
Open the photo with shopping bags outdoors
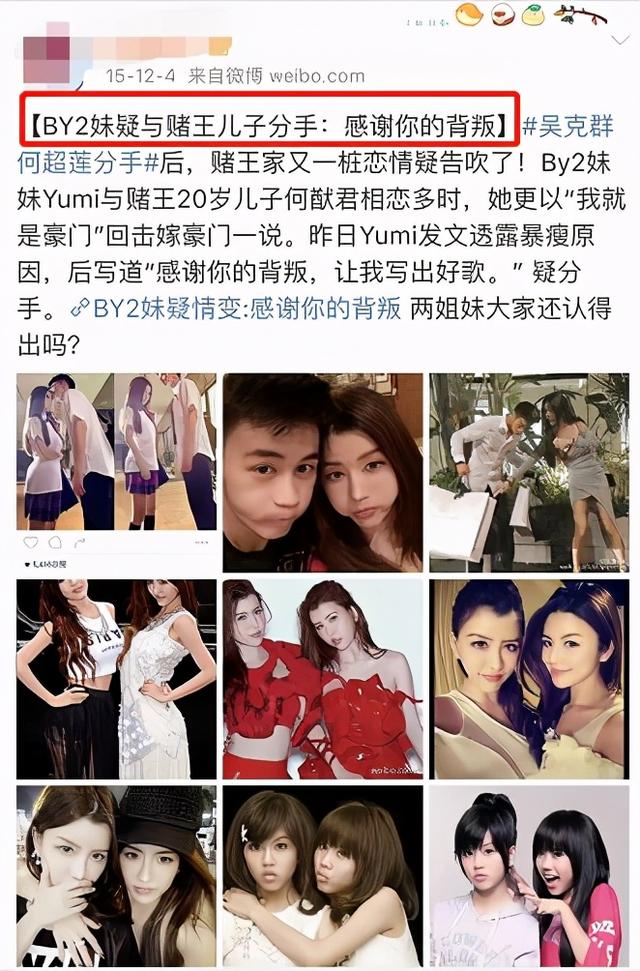click(525, 472)
